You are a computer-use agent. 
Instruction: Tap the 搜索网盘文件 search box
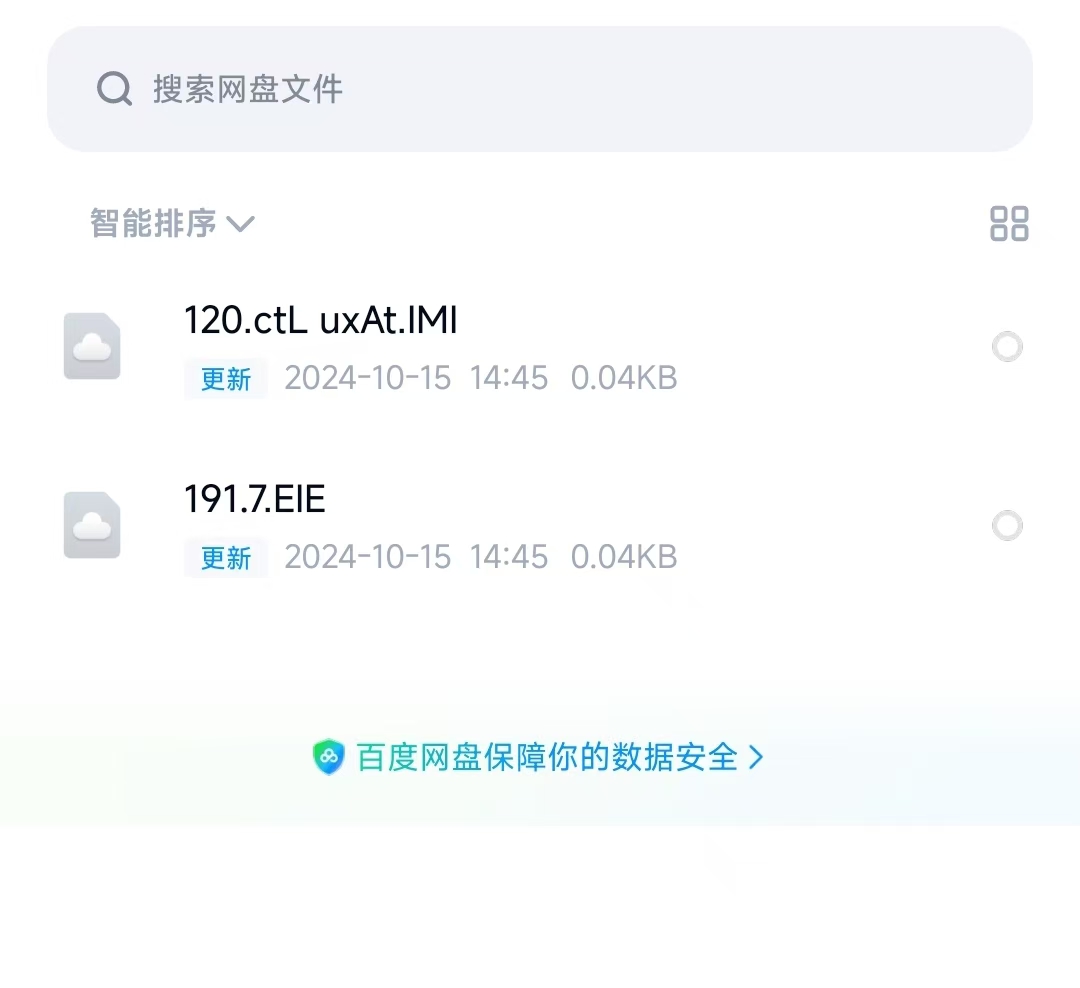click(540, 89)
